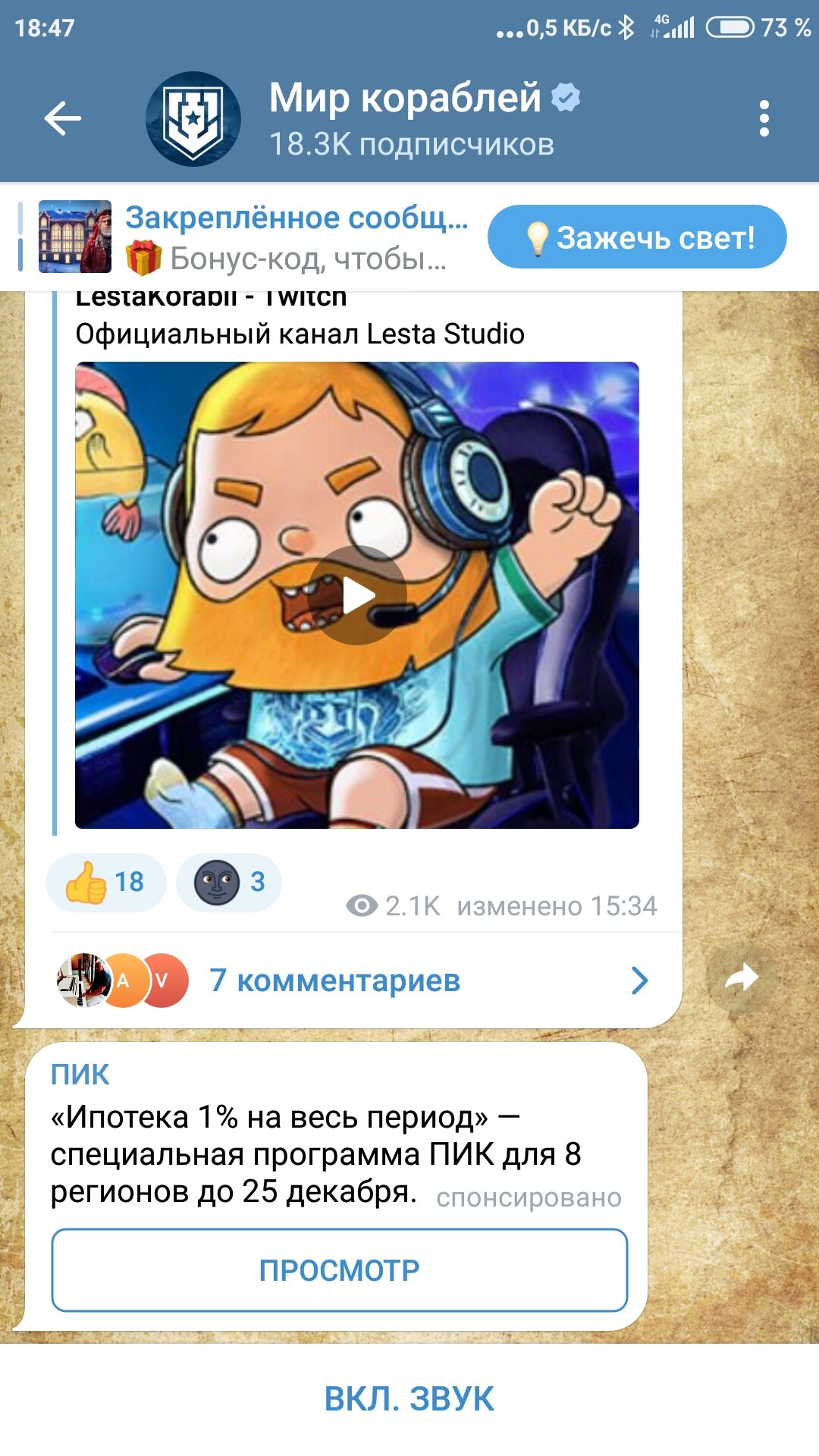Screen dimensions: 819x1456
Task: Open the ПИК sponsor name
Action: [80, 1075]
